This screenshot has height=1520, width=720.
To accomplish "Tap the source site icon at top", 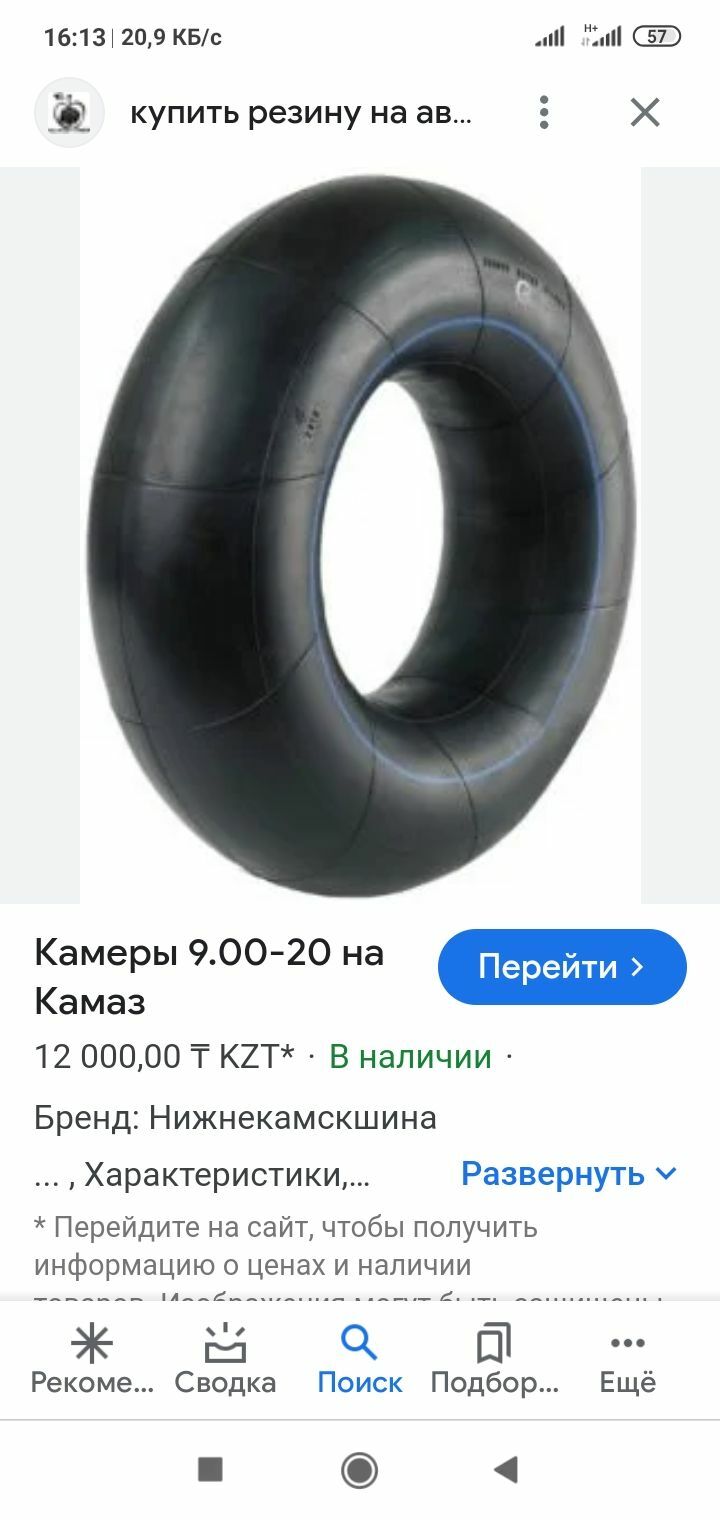I will 69,112.
